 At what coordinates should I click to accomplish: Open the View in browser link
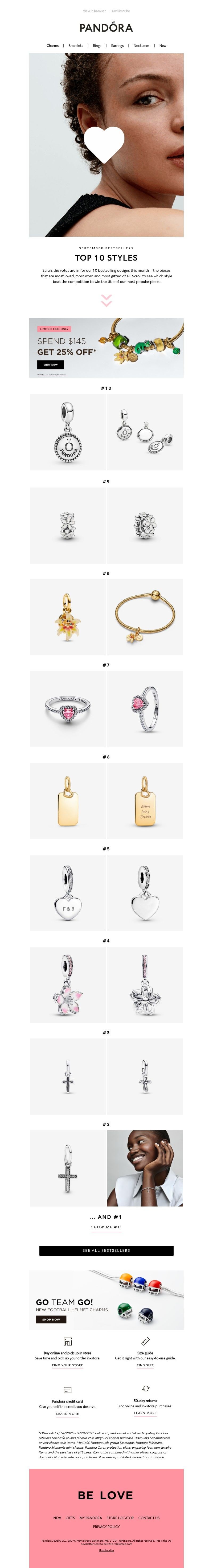pyautogui.click(x=94, y=11)
